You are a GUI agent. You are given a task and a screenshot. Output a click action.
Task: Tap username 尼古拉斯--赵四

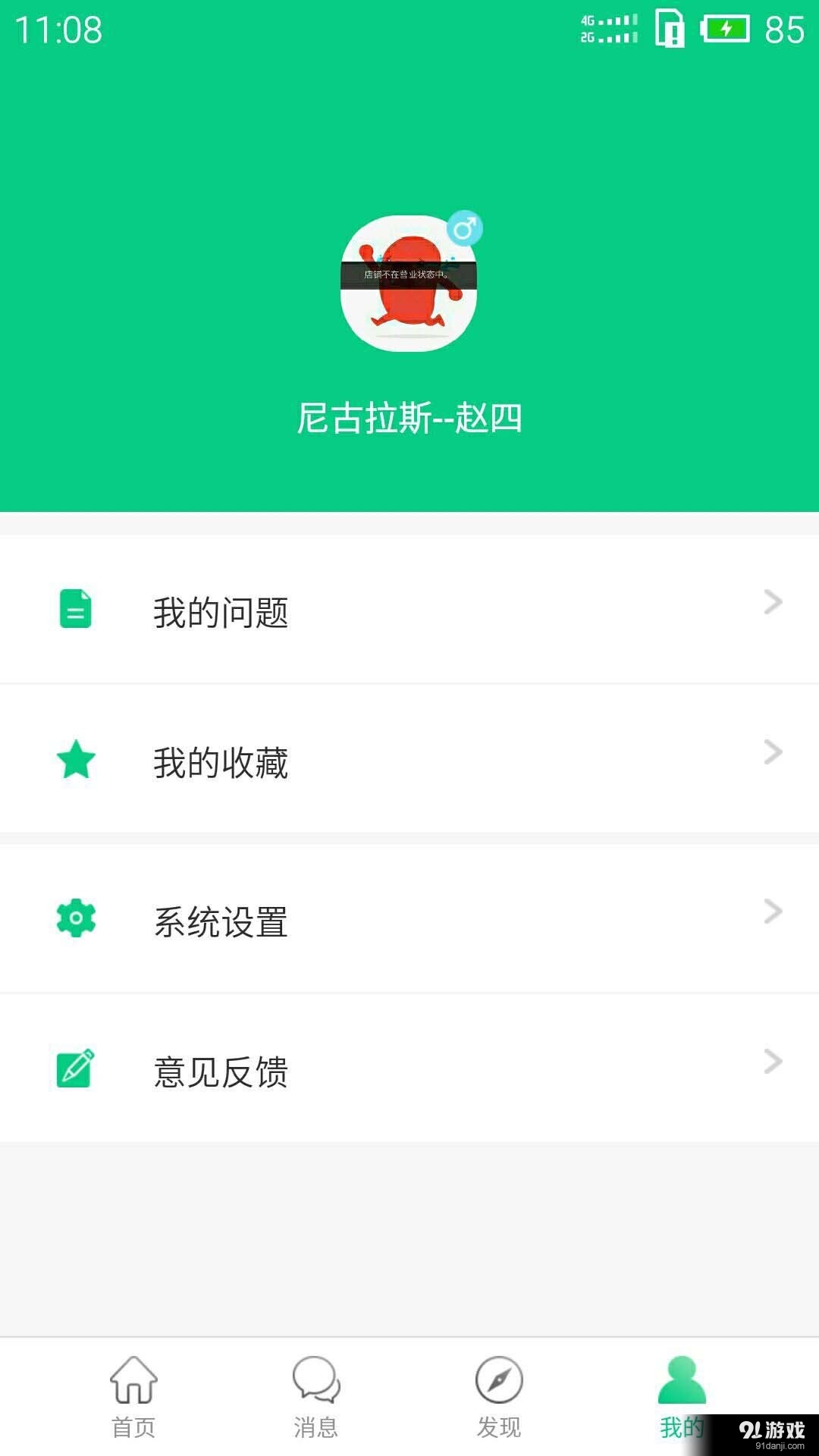click(409, 416)
